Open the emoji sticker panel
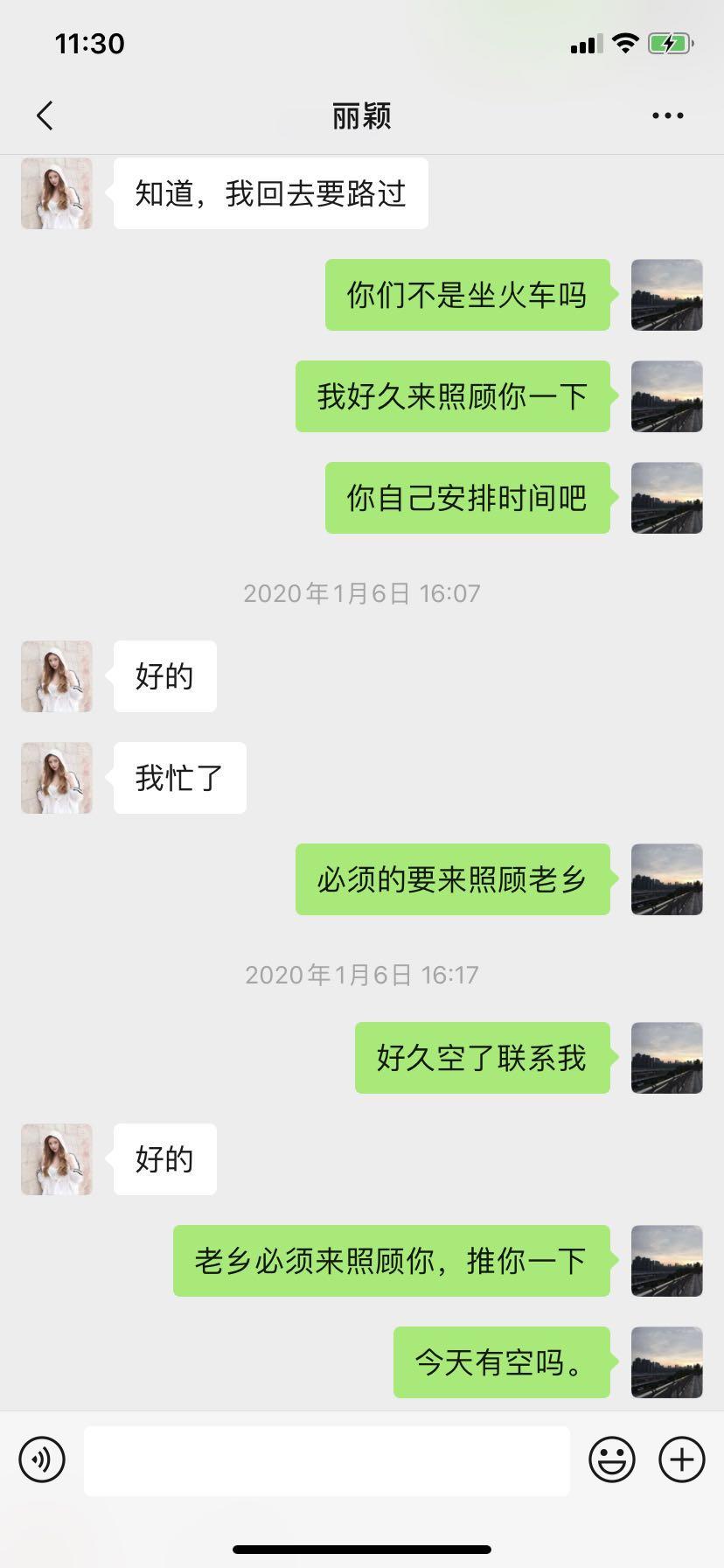 pyautogui.click(x=611, y=1459)
